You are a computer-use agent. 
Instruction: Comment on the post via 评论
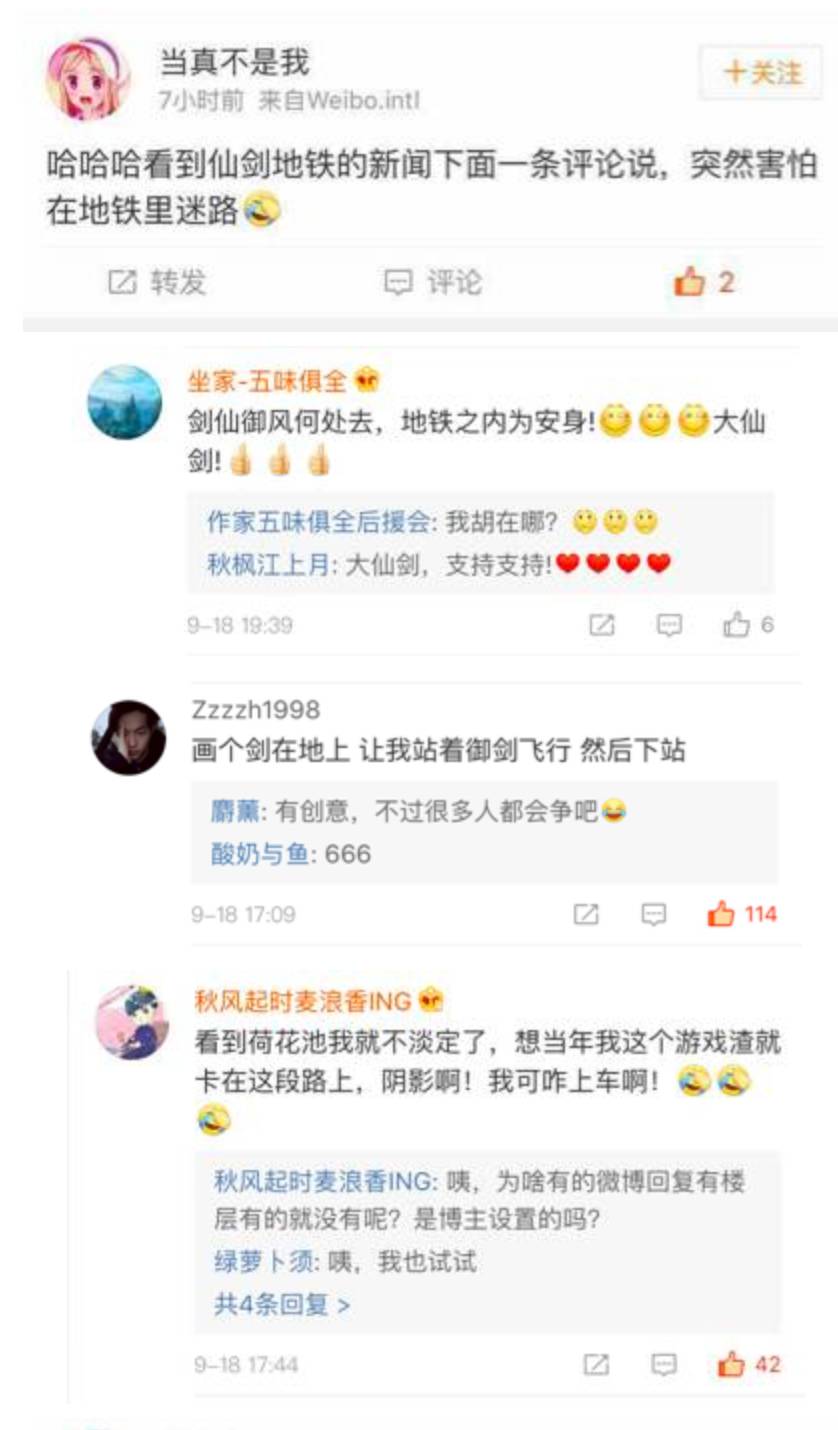click(433, 282)
